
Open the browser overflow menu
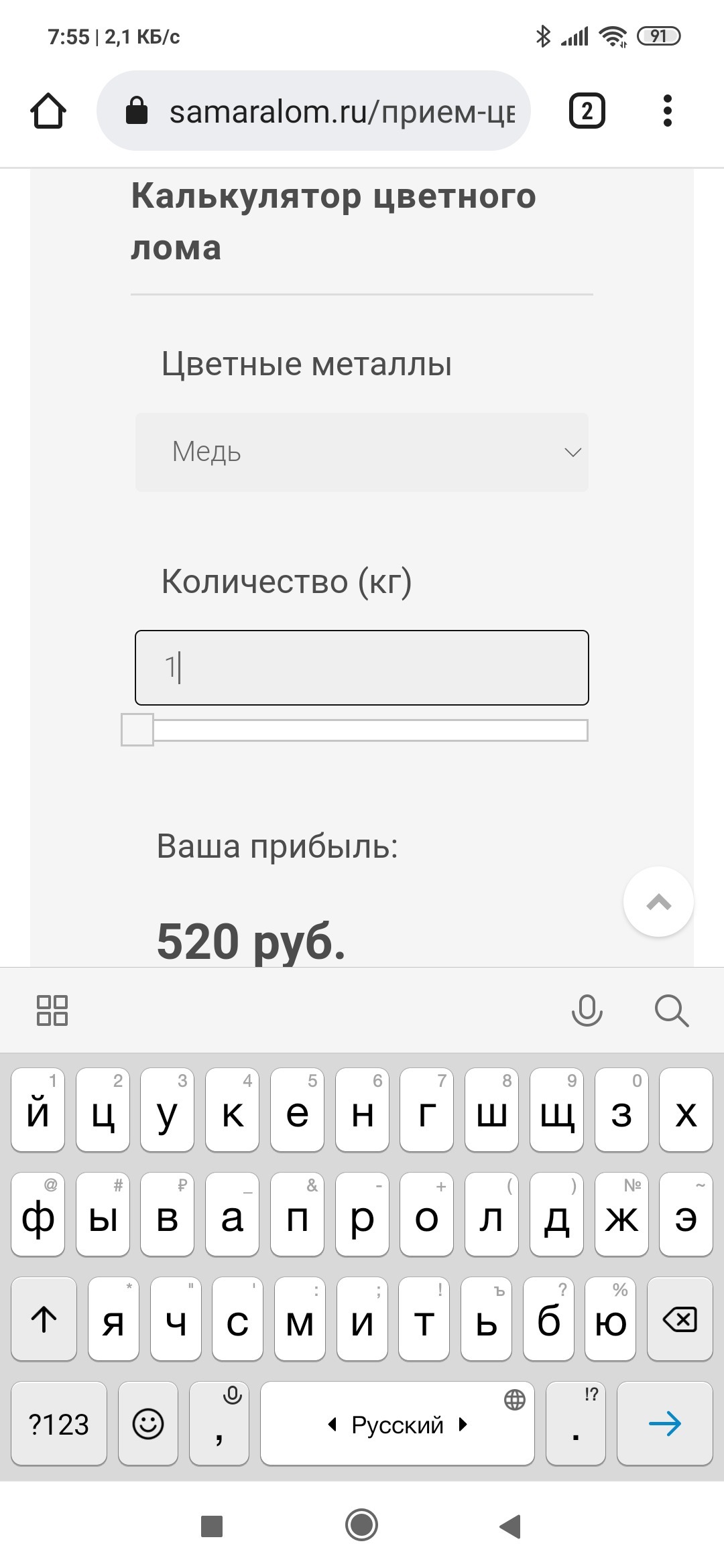pyautogui.click(x=666, y=111)
